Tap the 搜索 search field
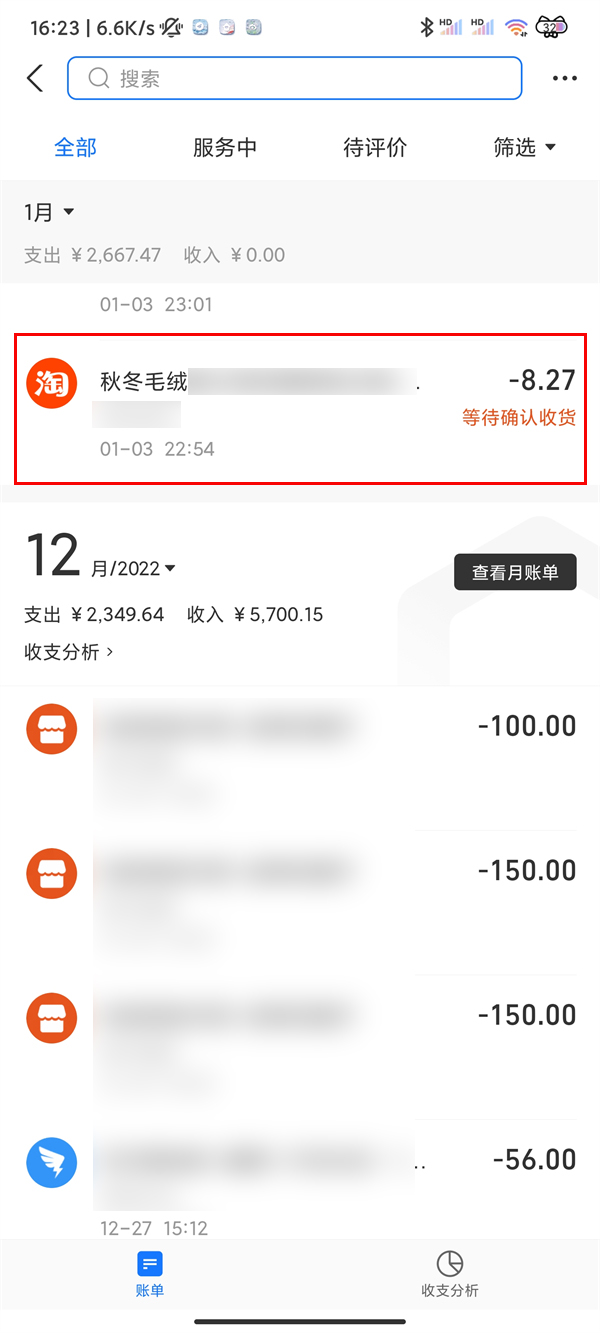Screen dimensions: 600x1333 click(294, 78)
